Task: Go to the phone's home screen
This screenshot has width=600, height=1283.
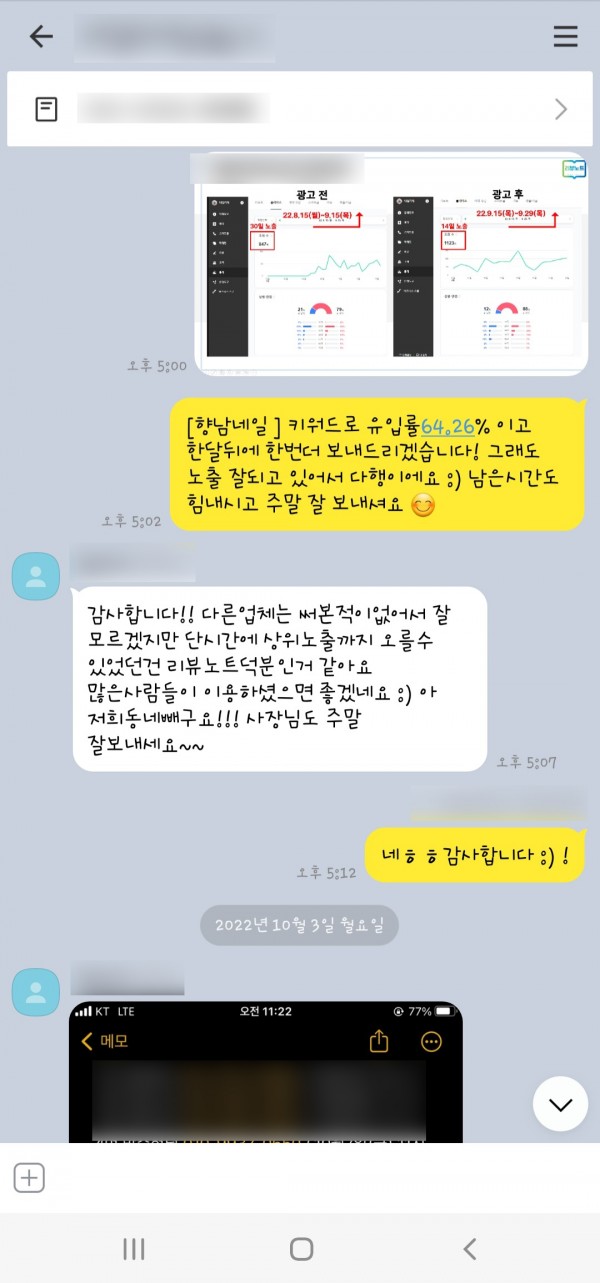Action: (x=301, y=1248)
